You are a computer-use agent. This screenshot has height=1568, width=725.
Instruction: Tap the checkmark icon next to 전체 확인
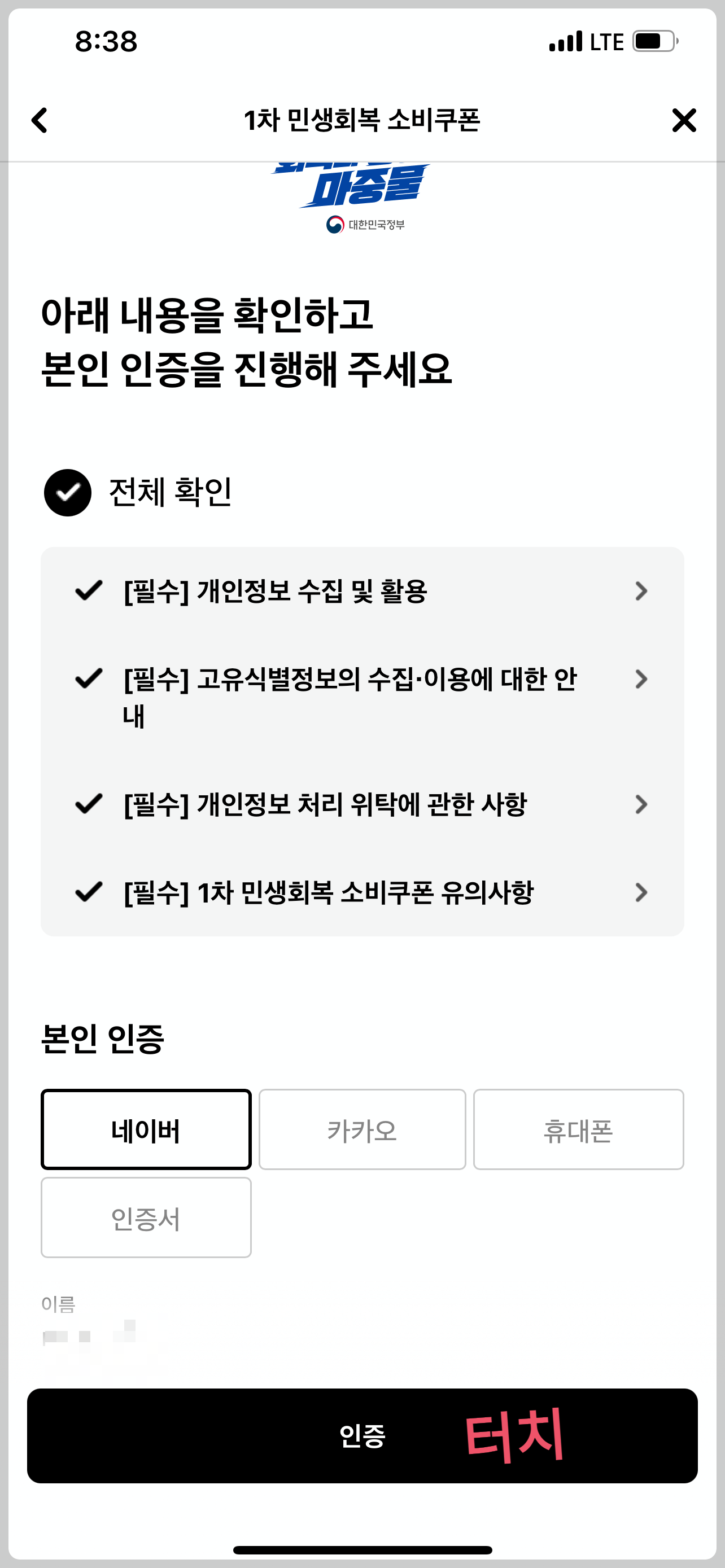coord(68,494)
